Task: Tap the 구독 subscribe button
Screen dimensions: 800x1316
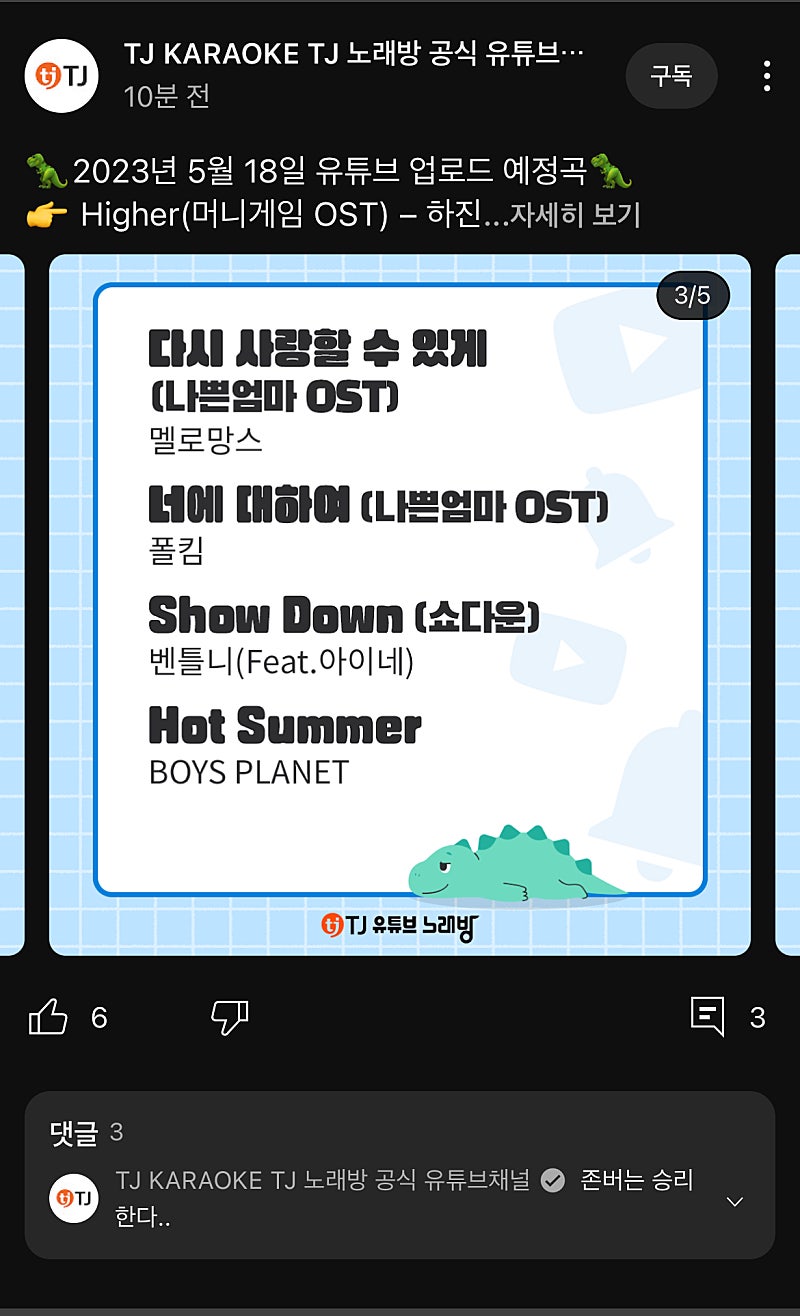Action: [671, 76]
